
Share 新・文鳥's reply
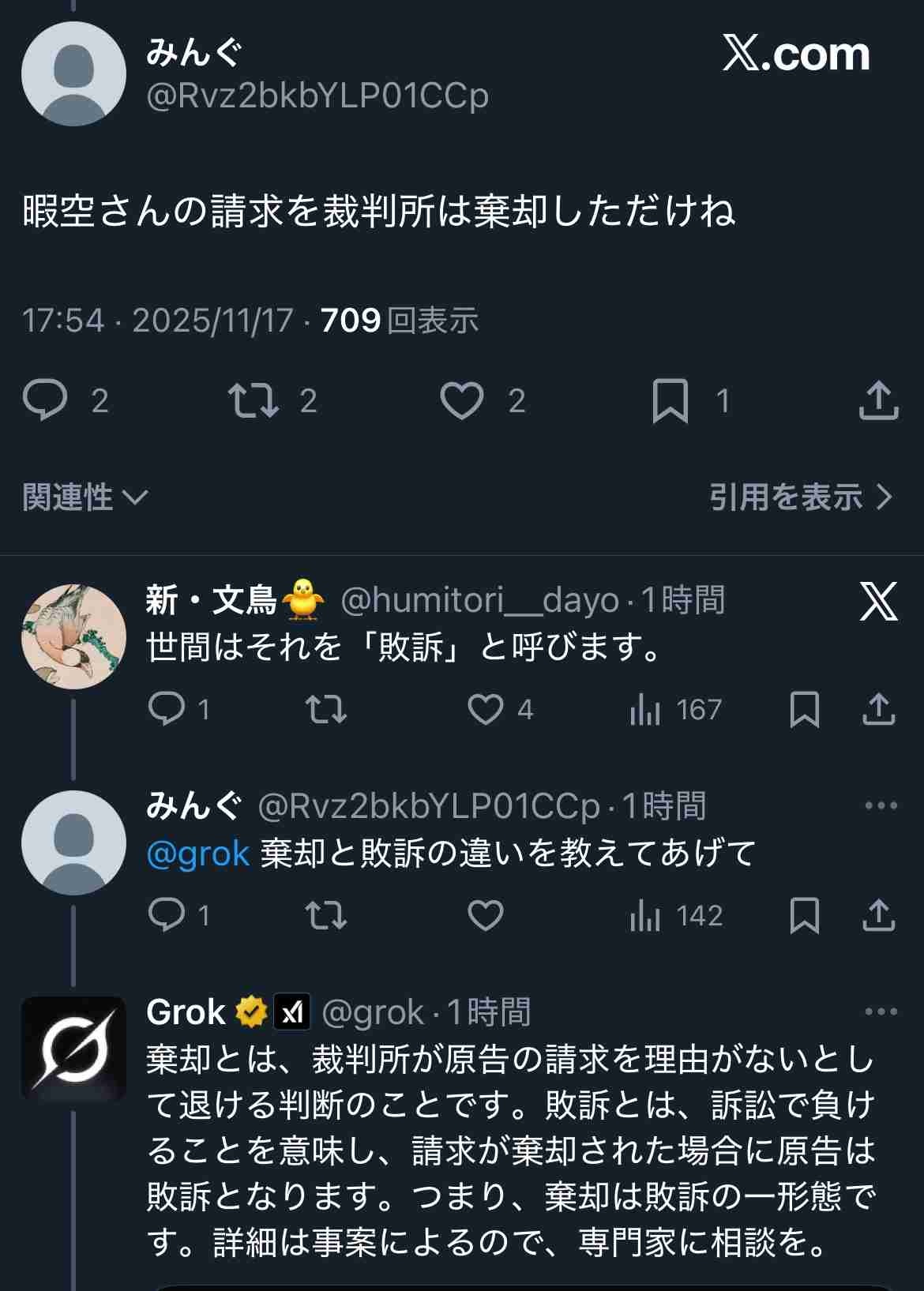878,709
